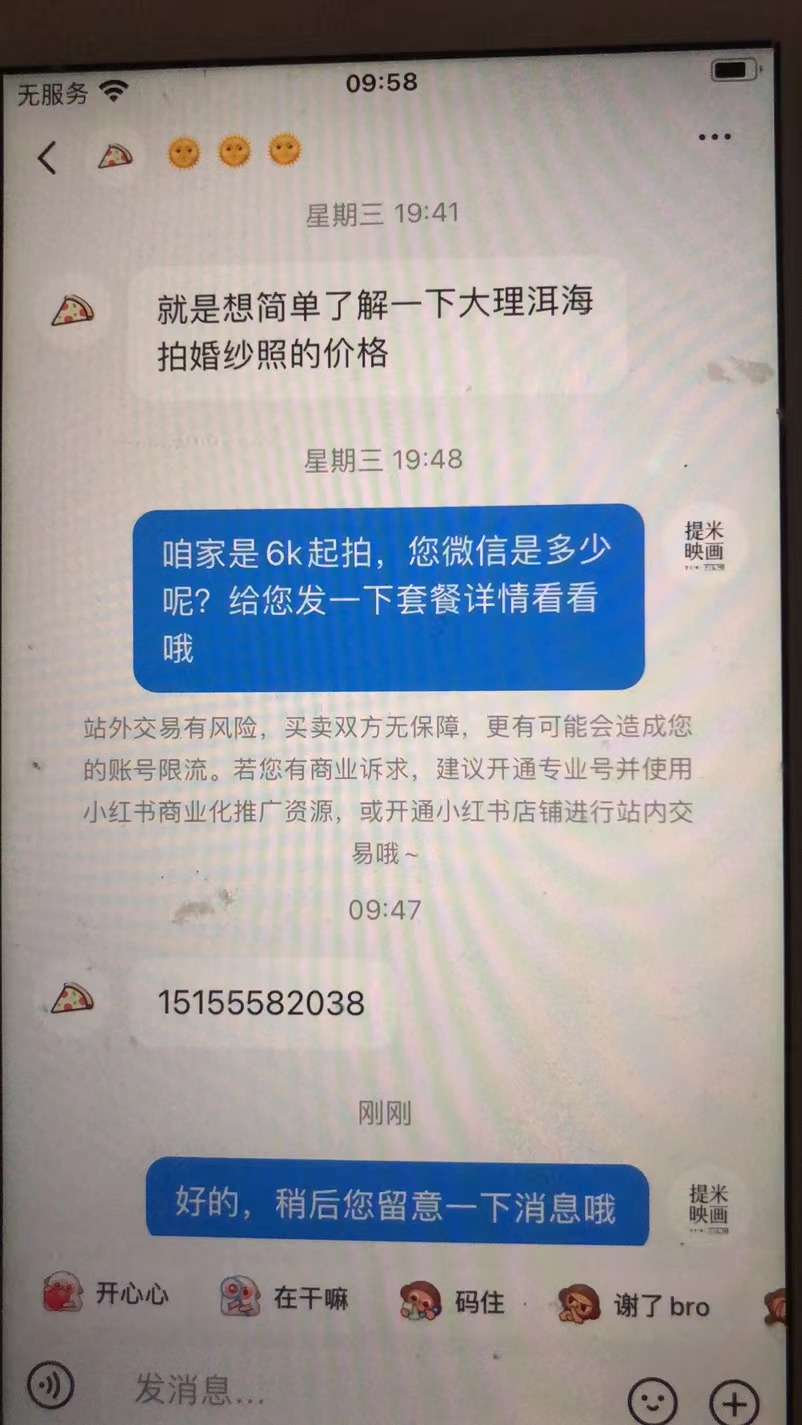
Task: Open the three-dot overflow menu
Action: [714, 137]
